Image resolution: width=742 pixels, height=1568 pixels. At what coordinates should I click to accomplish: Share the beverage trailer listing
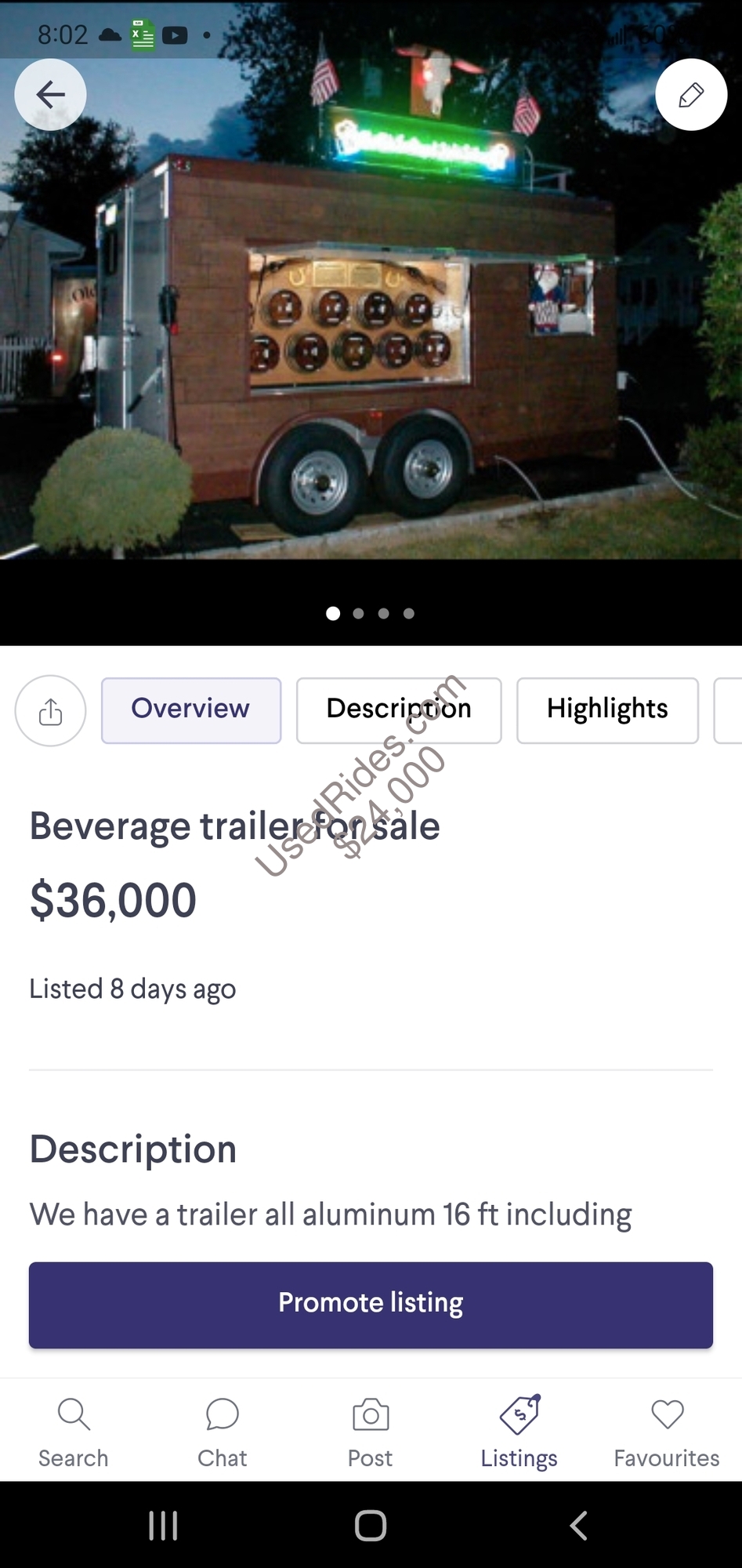(x=50, y=711)
